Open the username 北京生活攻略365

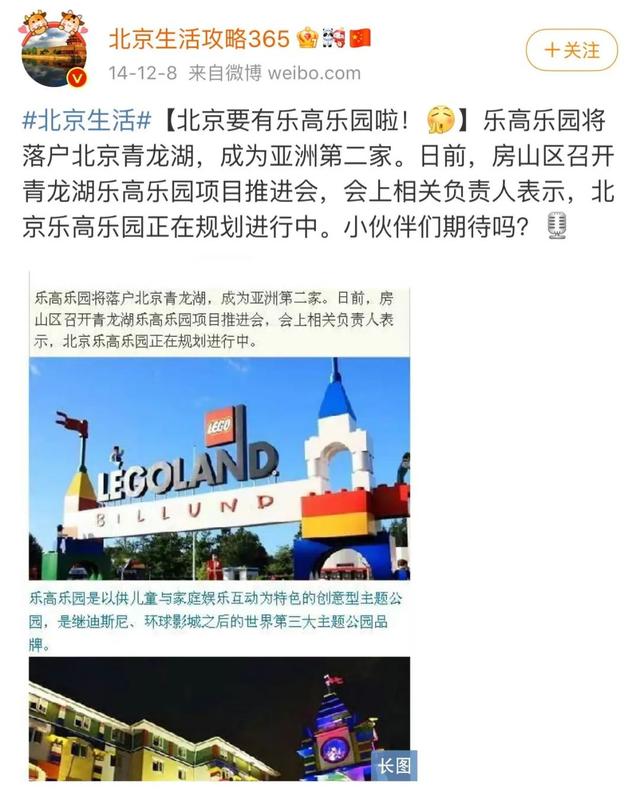(x=198, y=38)
